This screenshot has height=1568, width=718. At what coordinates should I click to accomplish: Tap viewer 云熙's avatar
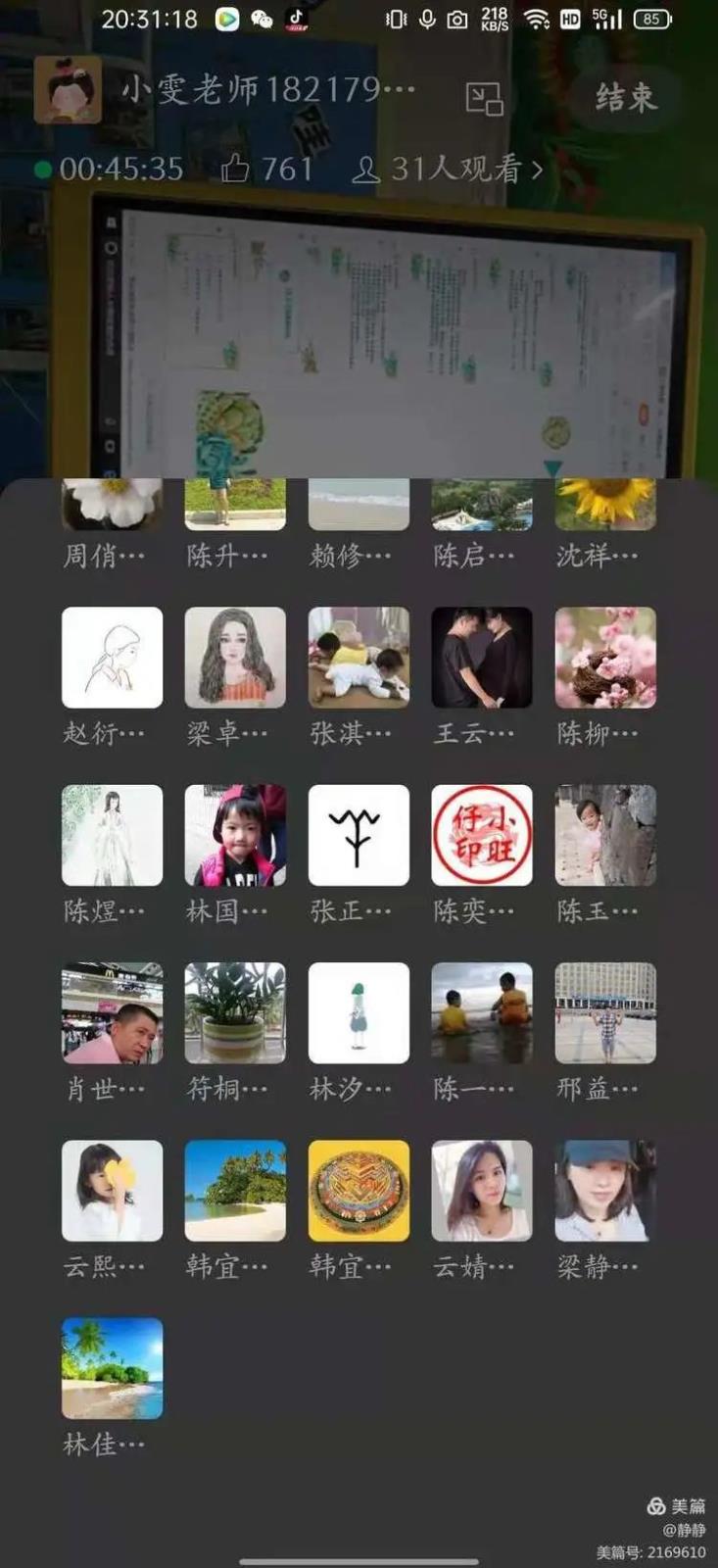(x=113, y=1191)
